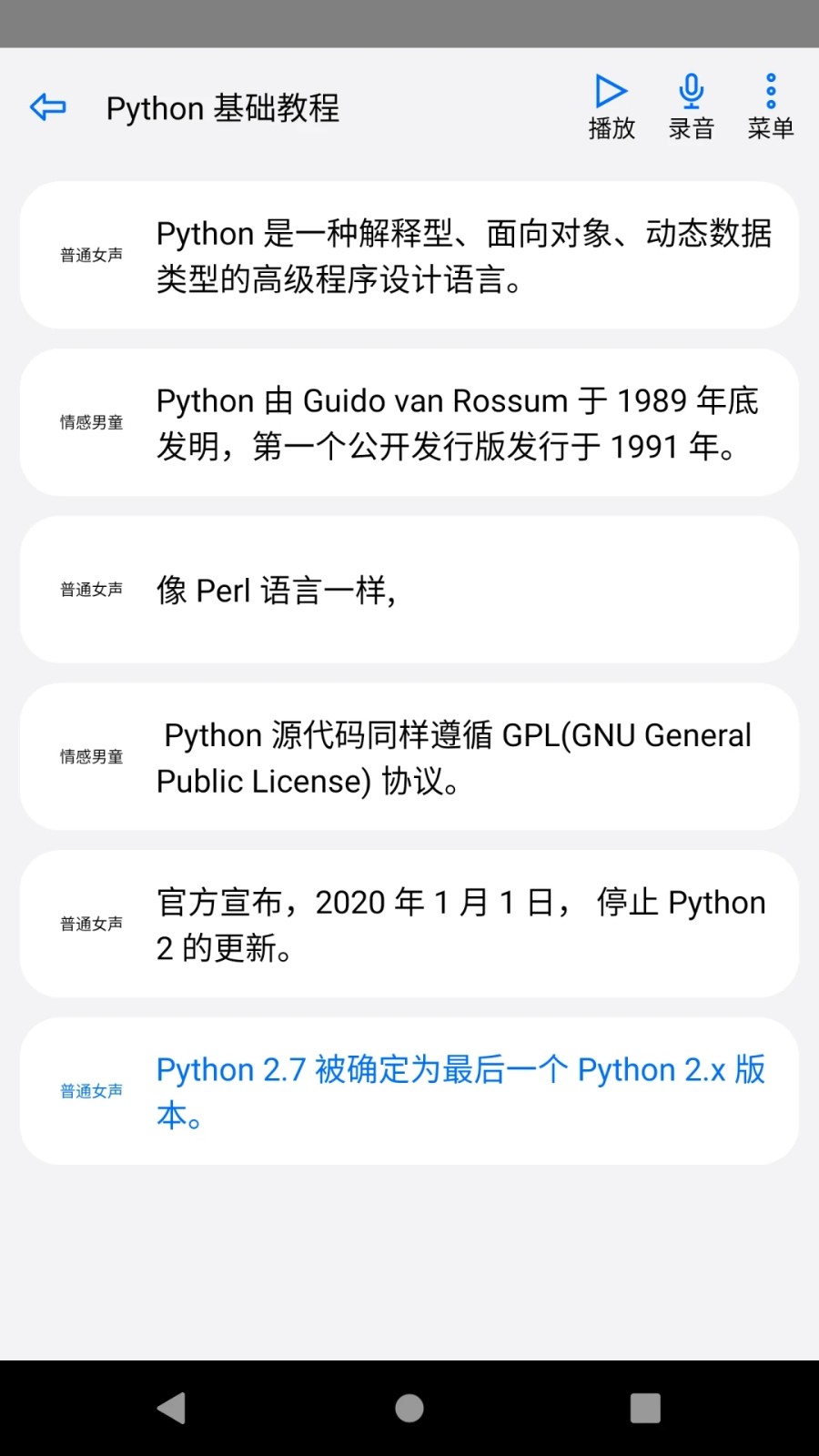Tap the Android home circle button
Image resolution: width=819 pixels, height=1456 pixels.
point(409,1406)
